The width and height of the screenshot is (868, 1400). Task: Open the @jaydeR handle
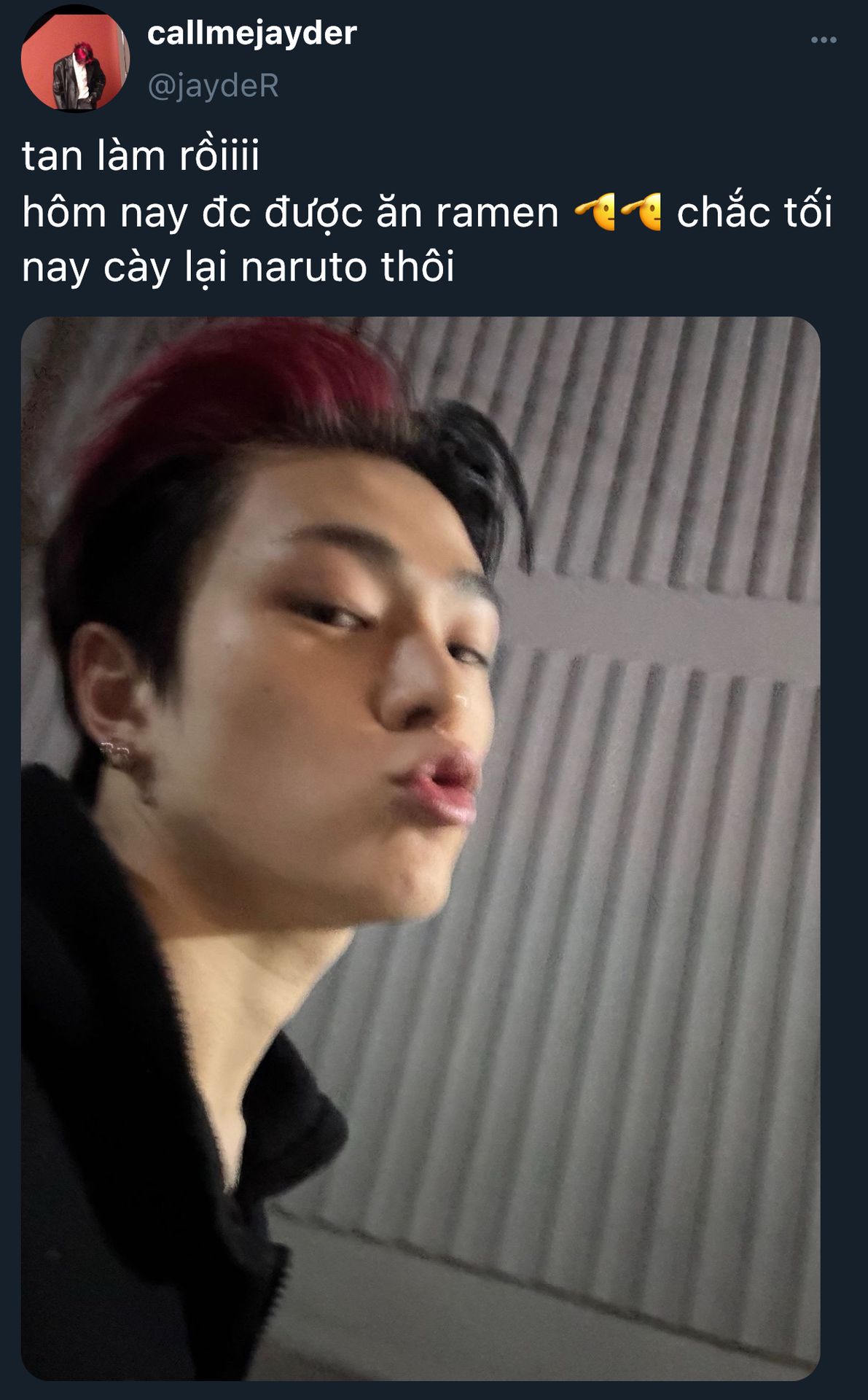click(213, 86)
